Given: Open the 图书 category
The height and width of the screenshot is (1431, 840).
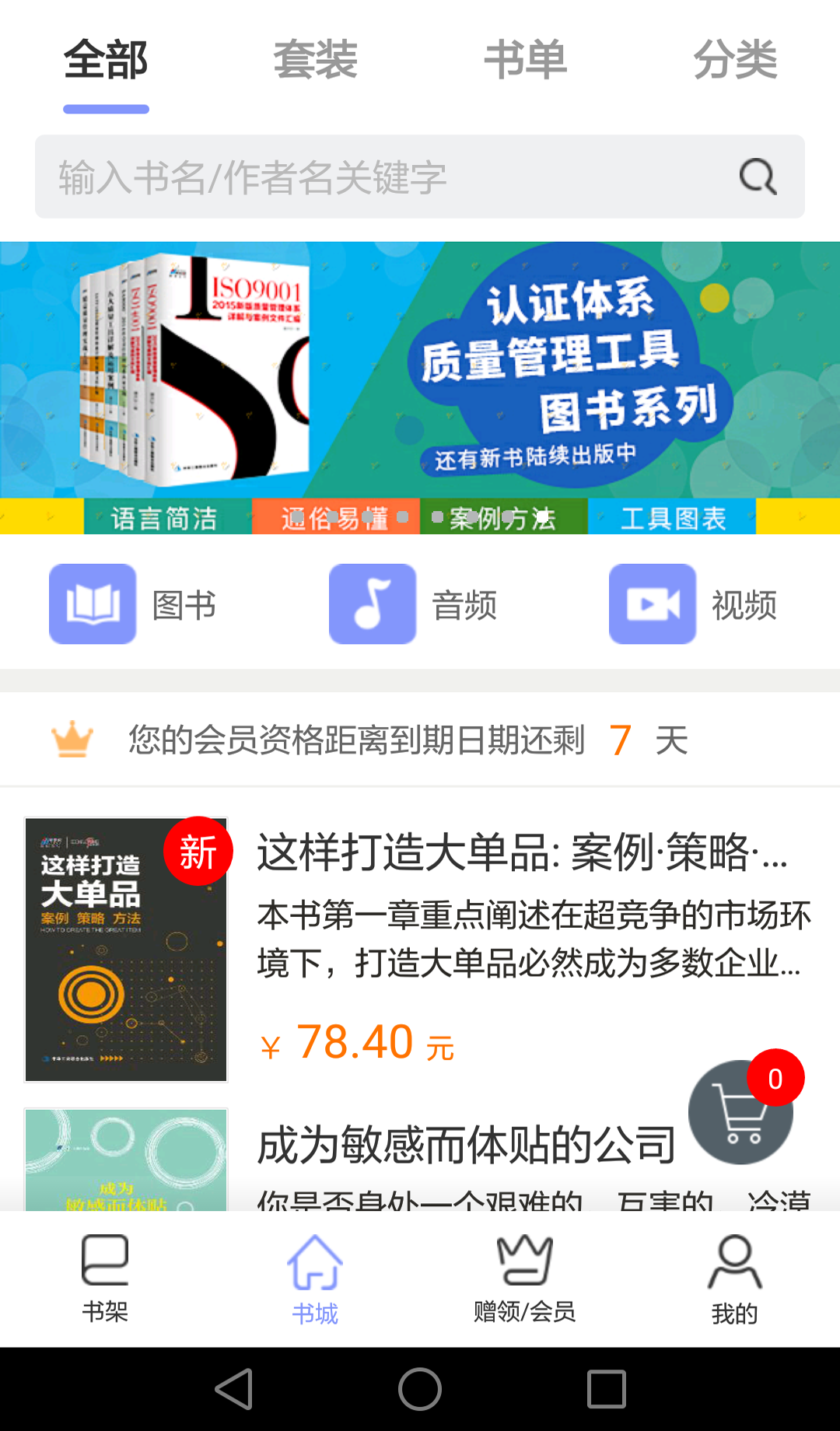Looking at the screenshot, I should (x=132, y=604).
